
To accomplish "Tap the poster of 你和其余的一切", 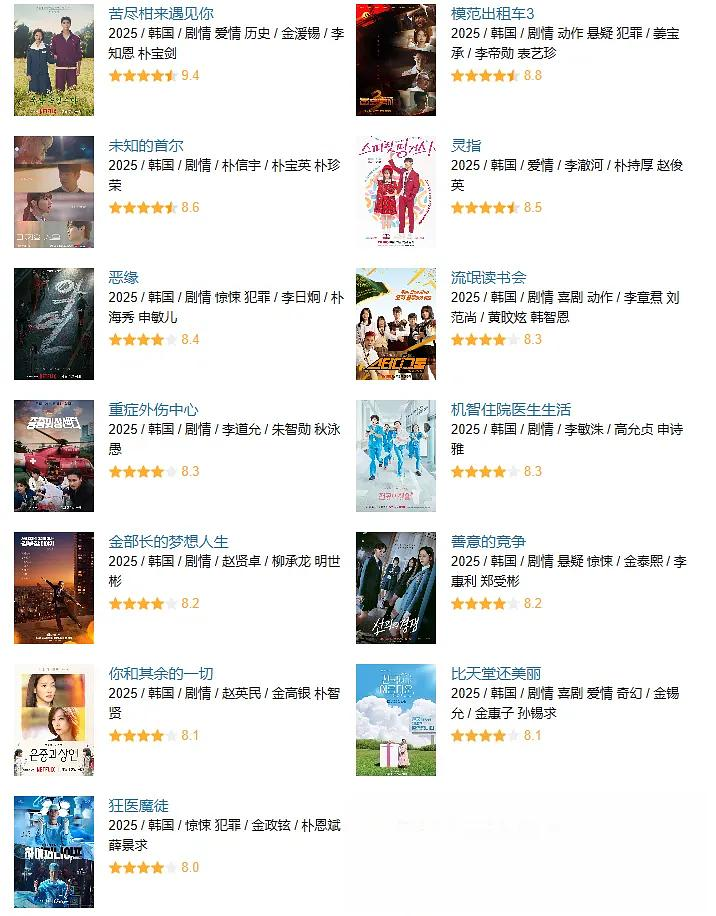I will point(54,720).
